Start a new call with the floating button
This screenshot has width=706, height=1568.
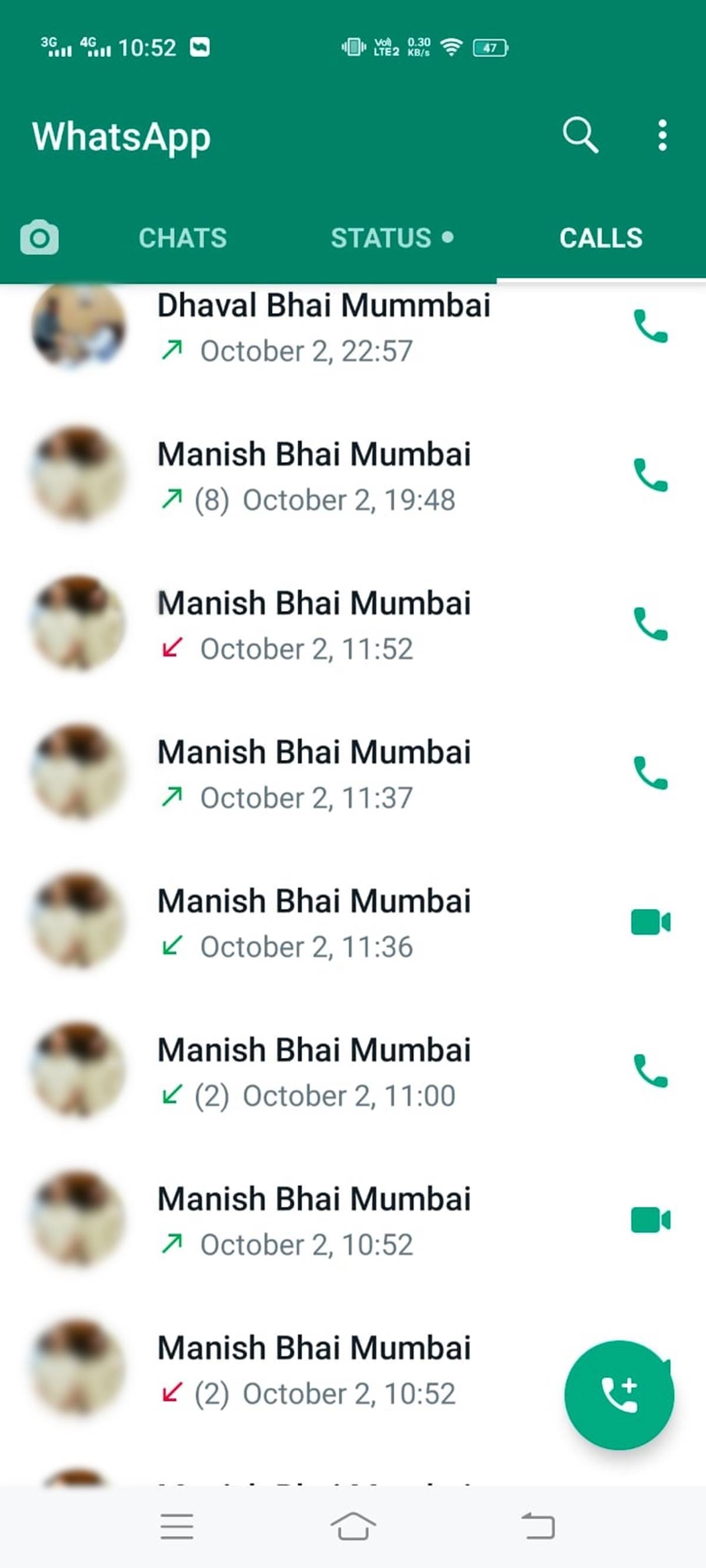point(619,1395)
